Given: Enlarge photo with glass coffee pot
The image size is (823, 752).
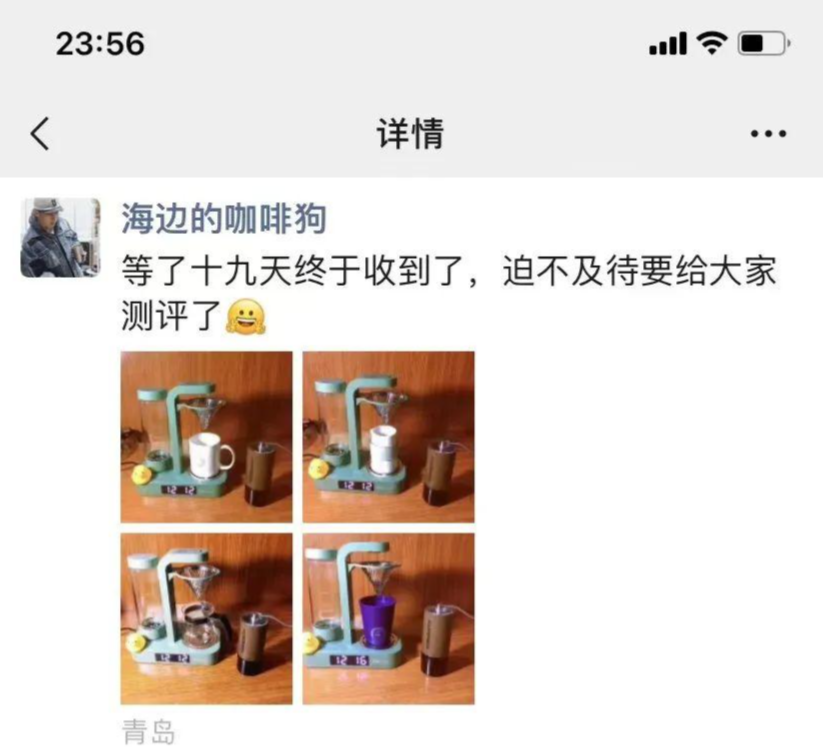Looking at the screenshot, I should [207, 618].
